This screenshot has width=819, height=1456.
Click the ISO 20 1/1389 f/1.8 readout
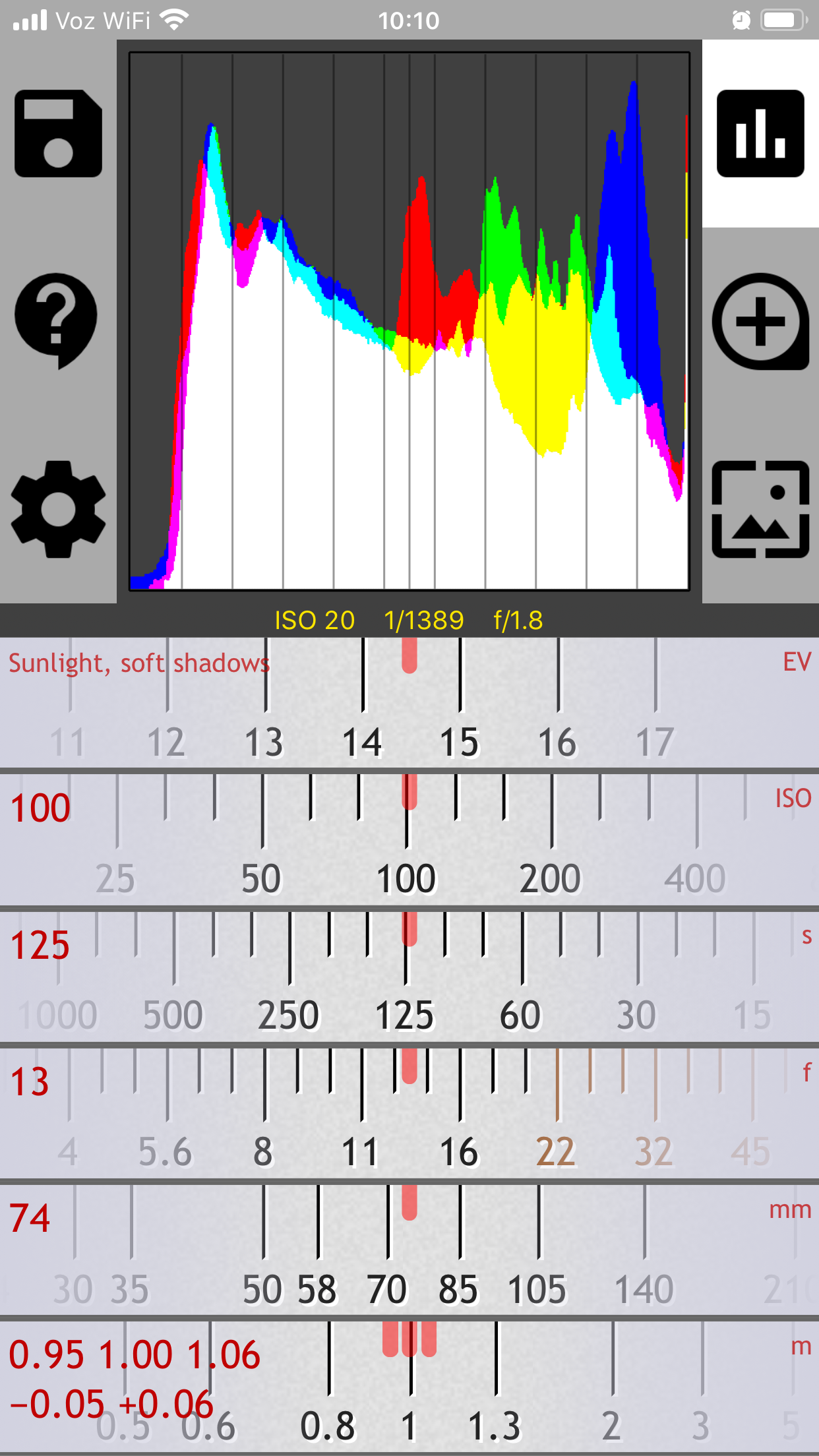click(409, 619)
